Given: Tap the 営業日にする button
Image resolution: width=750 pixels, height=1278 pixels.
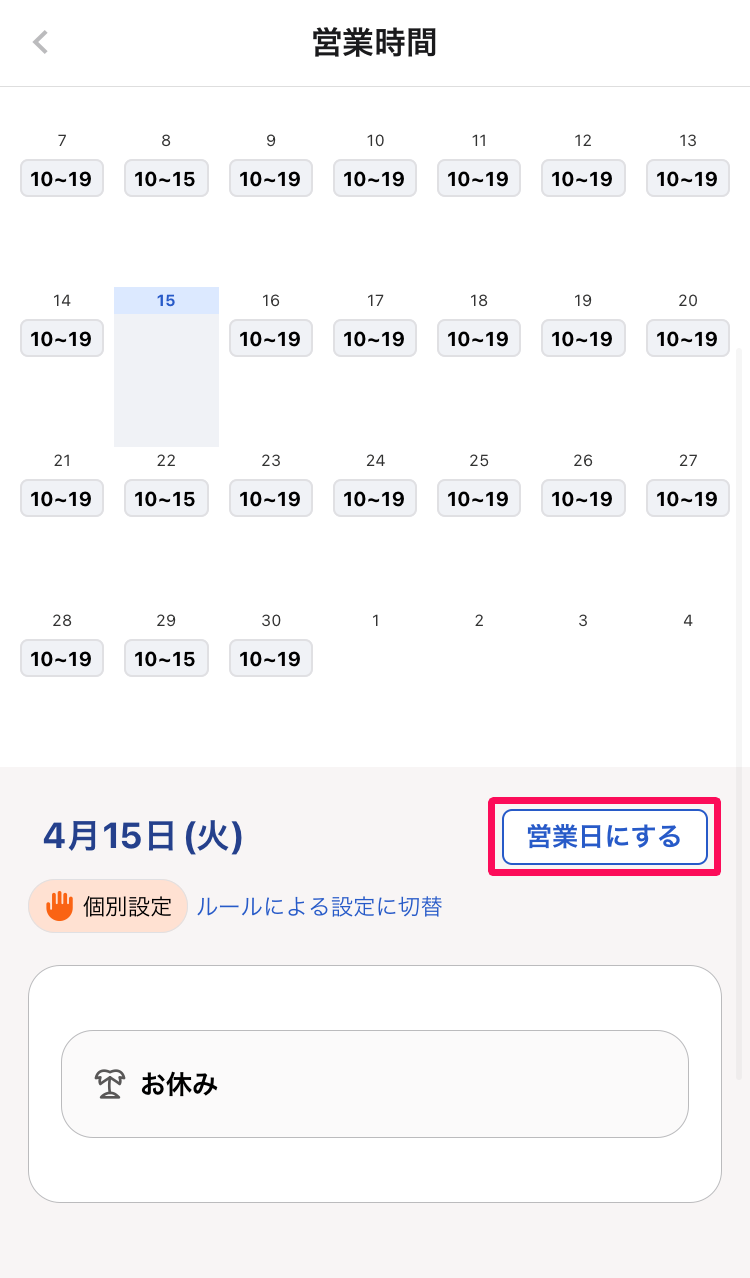Looking at the screenshot, I should coord(604,837).
